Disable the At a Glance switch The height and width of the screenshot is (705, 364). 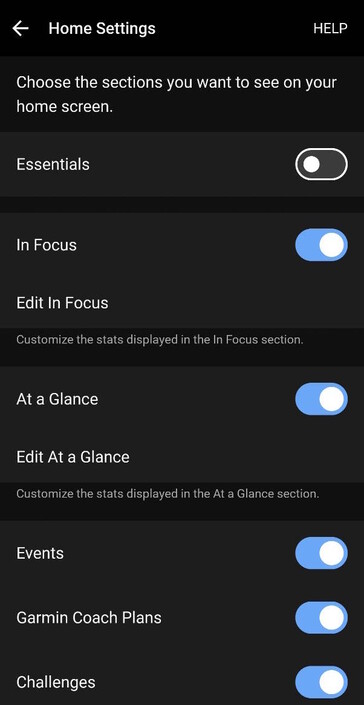pos(321,399)
